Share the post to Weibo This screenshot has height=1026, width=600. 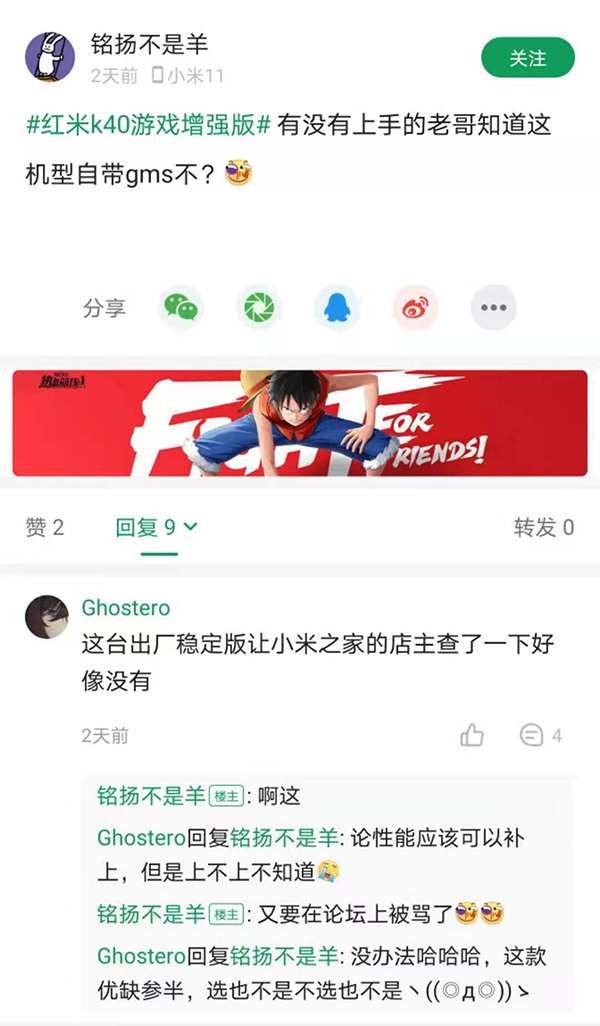(415, 308)
